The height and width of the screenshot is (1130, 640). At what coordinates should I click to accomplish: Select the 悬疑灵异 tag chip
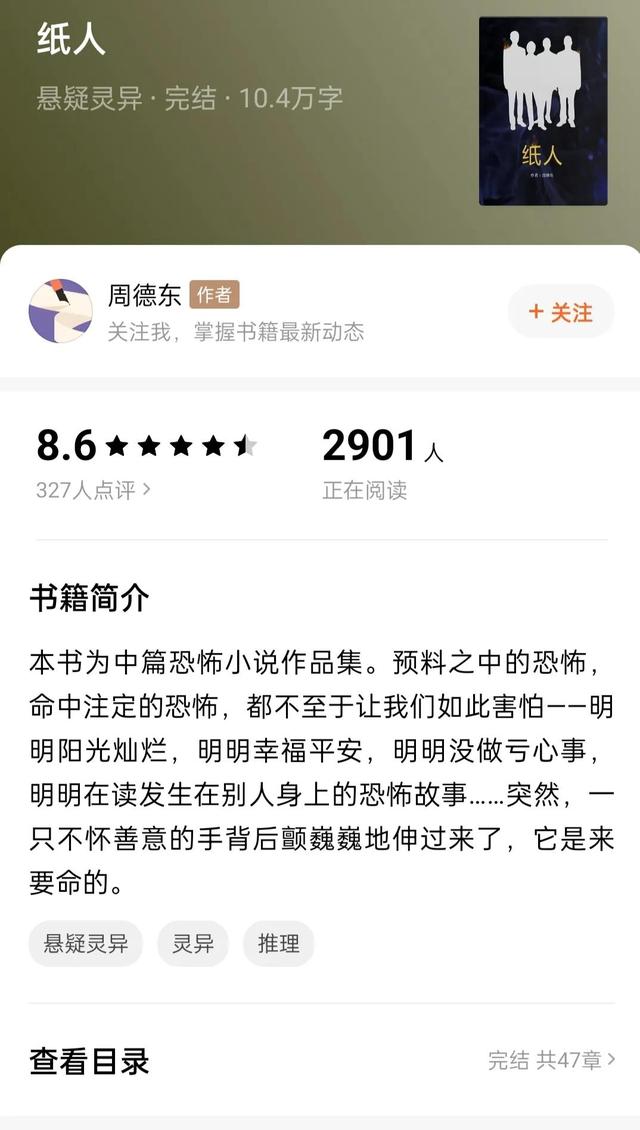[x=86, y=943]
